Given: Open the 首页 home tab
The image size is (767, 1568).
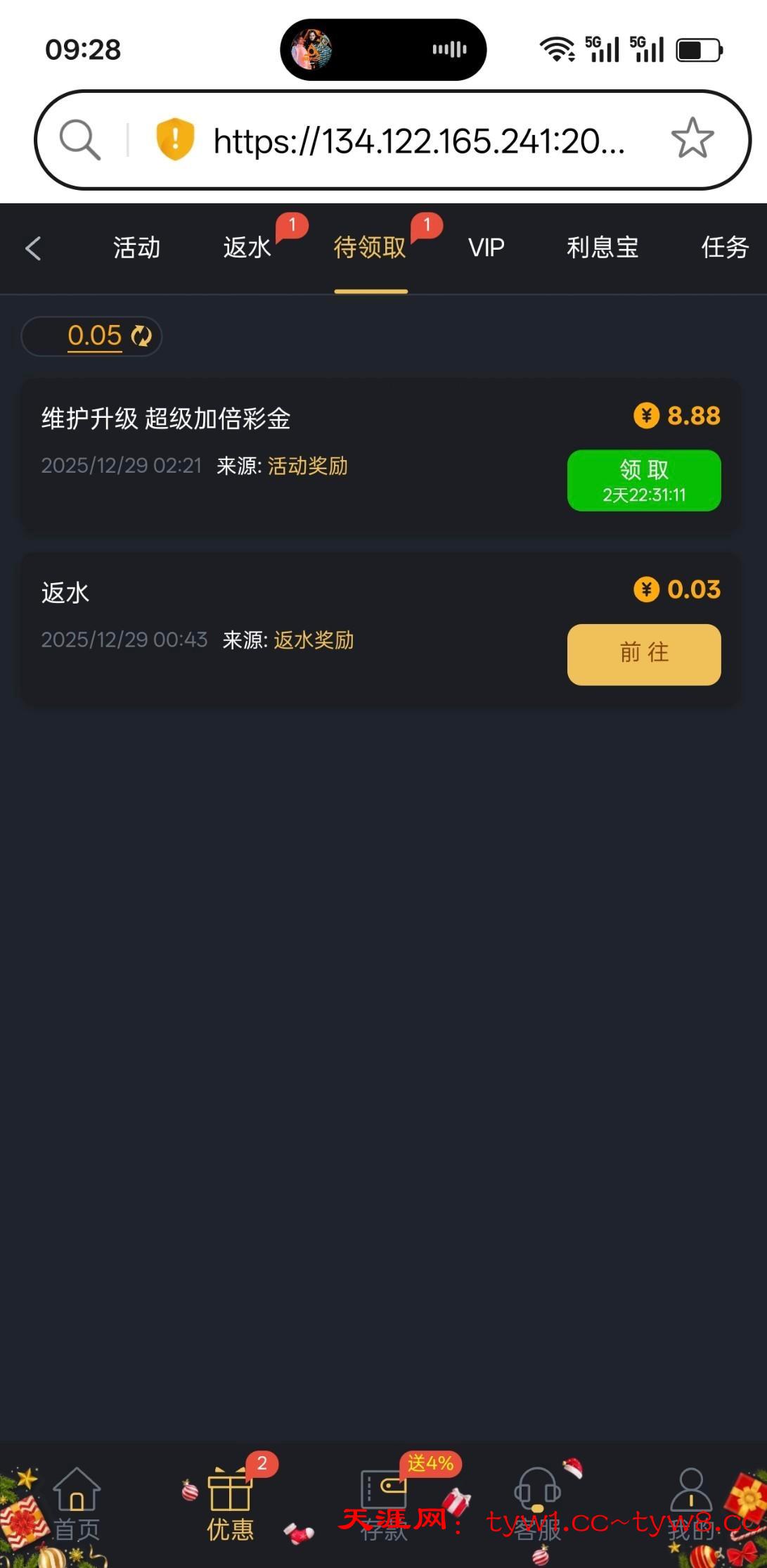Looking at the screenshot, I should coord(77,1505).
